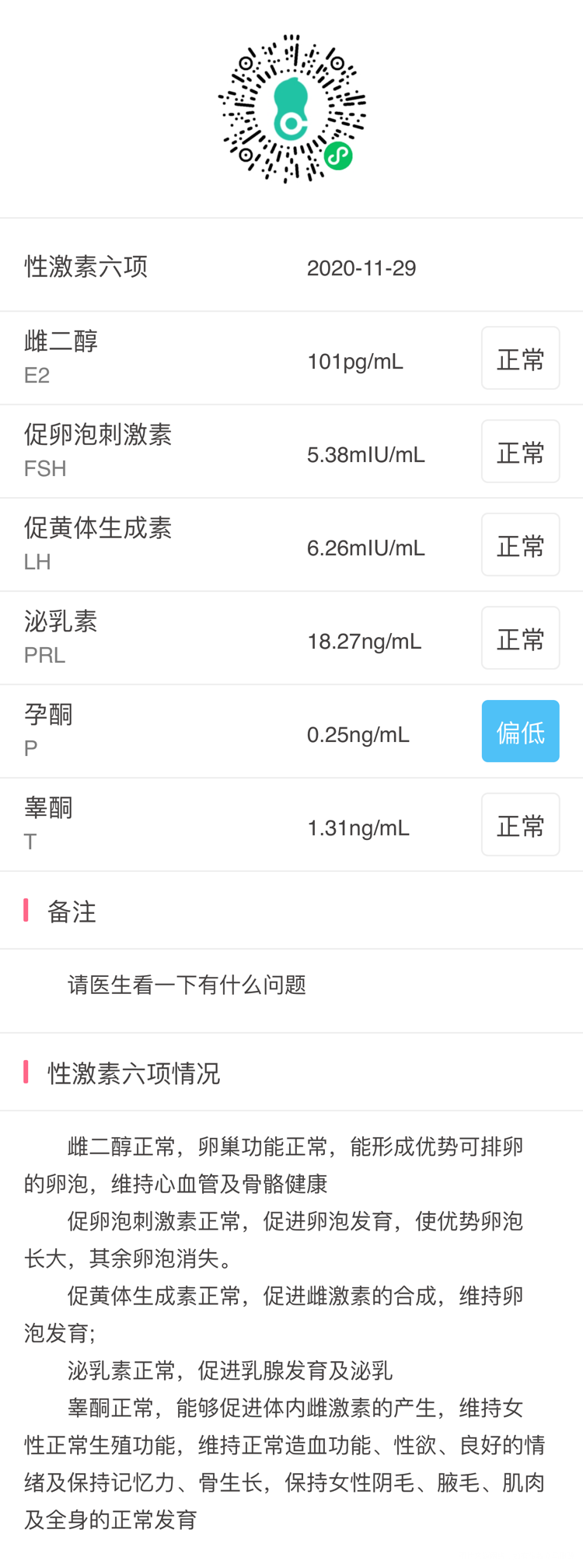
Task: Click the remark 请医生看一下有什么问题
Action: coord(187,983)
